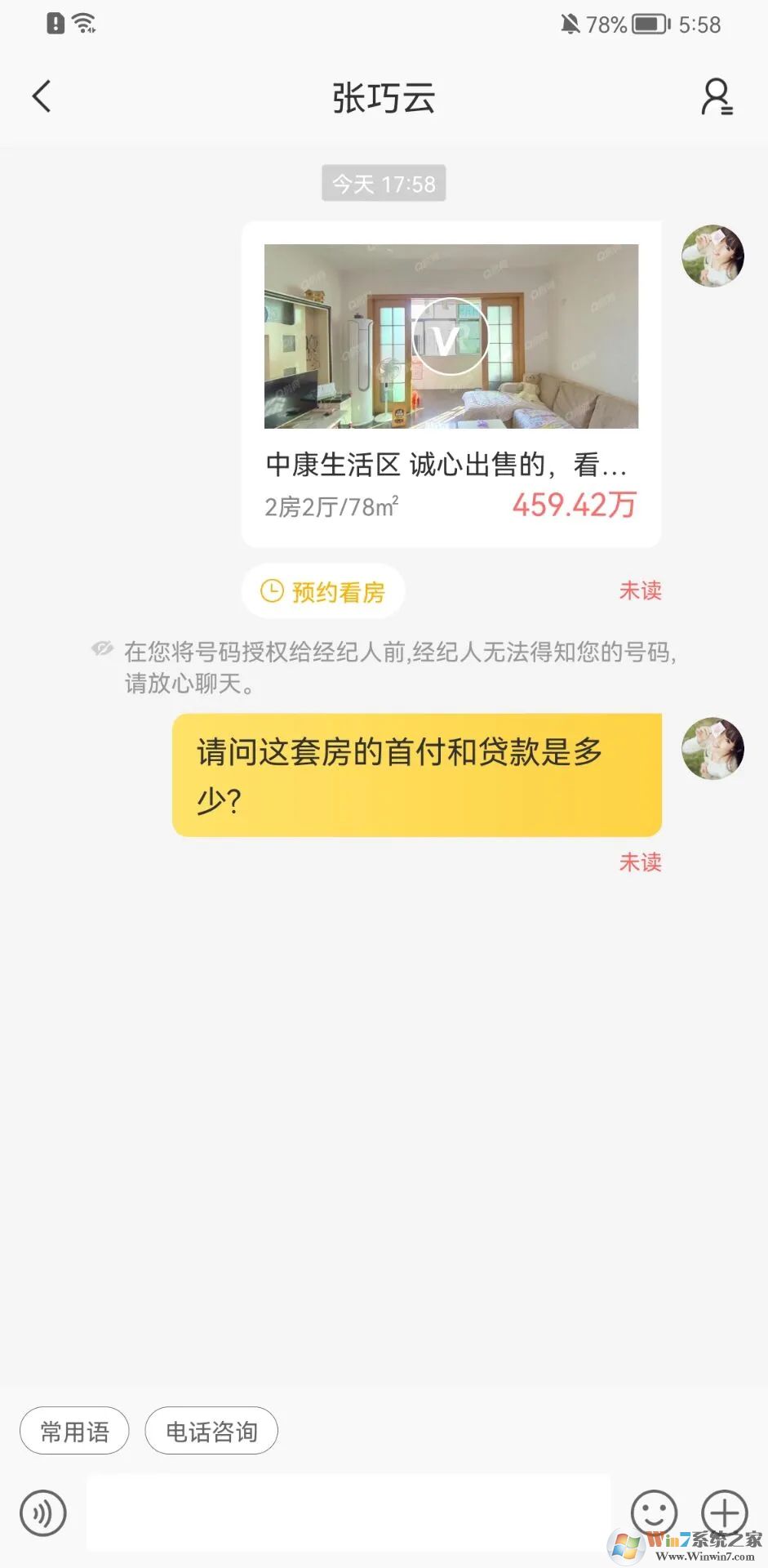The height and width of the screenshot is (1568, 768).
Task: Tap the back arrow to leave chat
Action: 42,96
